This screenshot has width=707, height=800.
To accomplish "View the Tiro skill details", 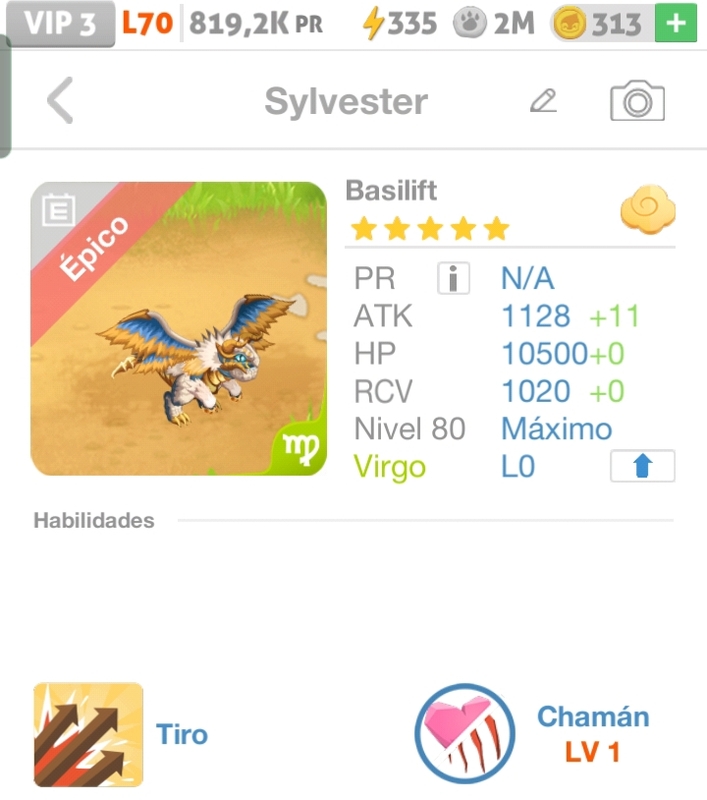I will (x=89, y=734).
